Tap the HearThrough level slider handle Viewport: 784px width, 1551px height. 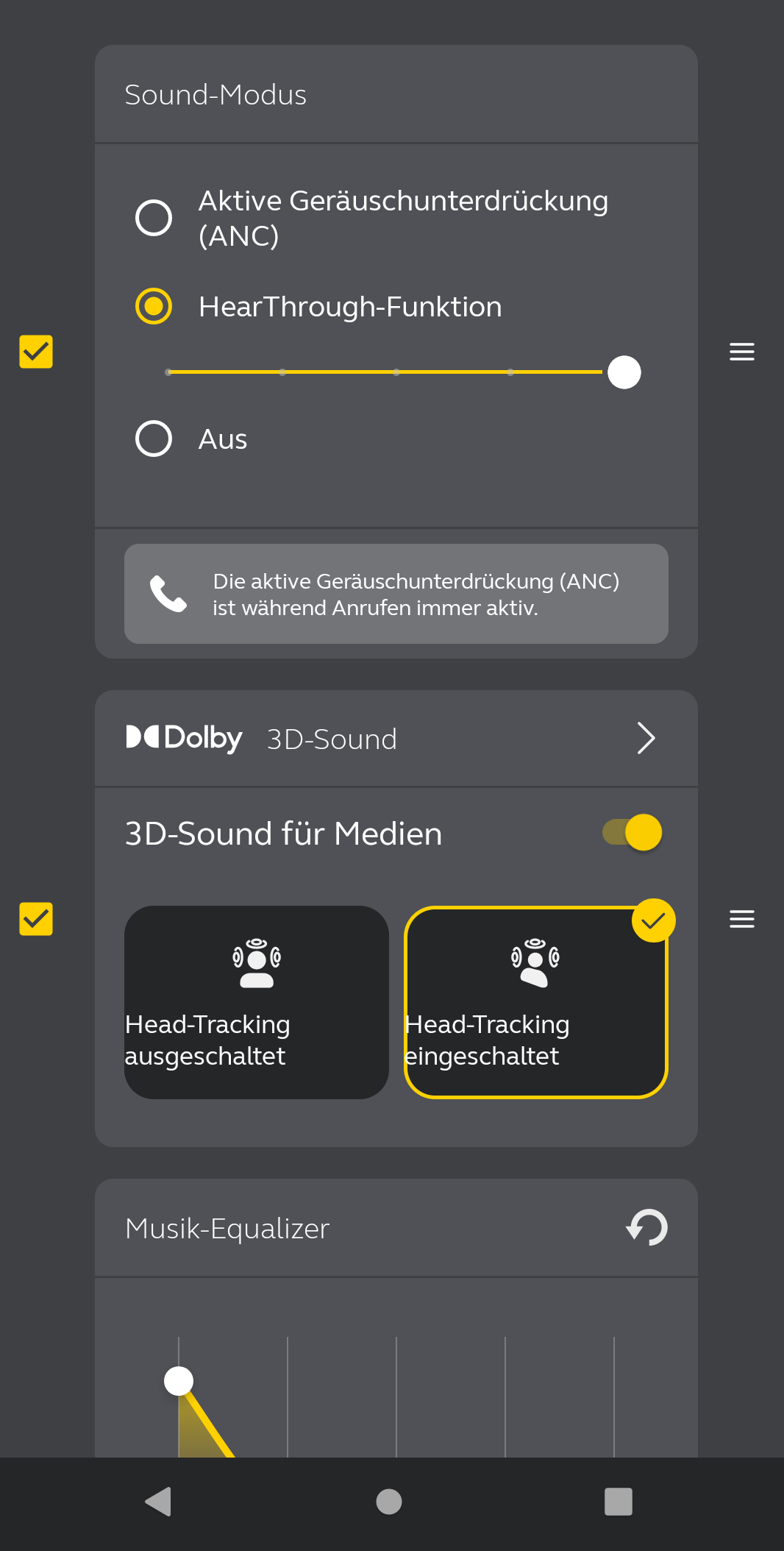(x=624, y=372)
